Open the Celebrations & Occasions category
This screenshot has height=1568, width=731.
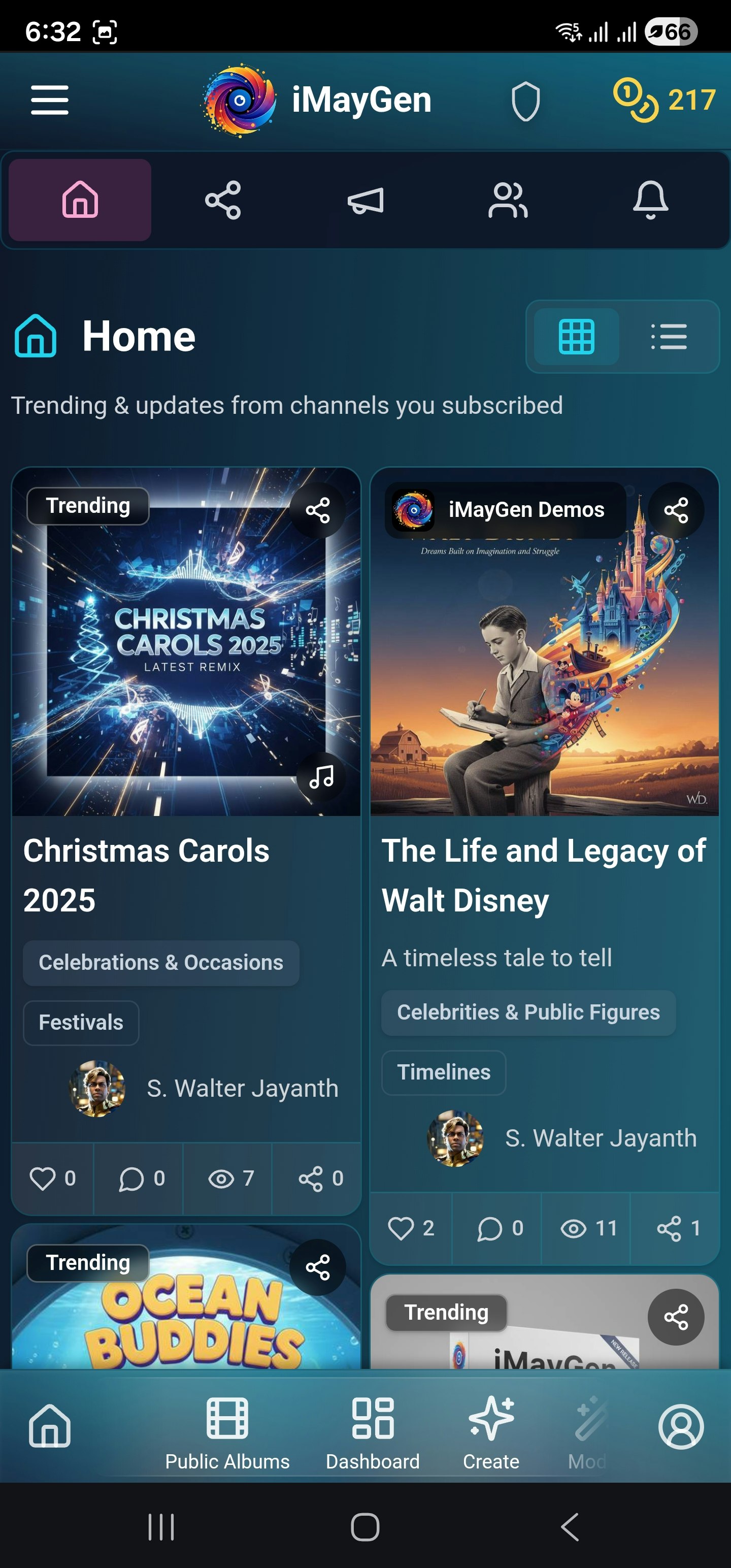point(160,962)
